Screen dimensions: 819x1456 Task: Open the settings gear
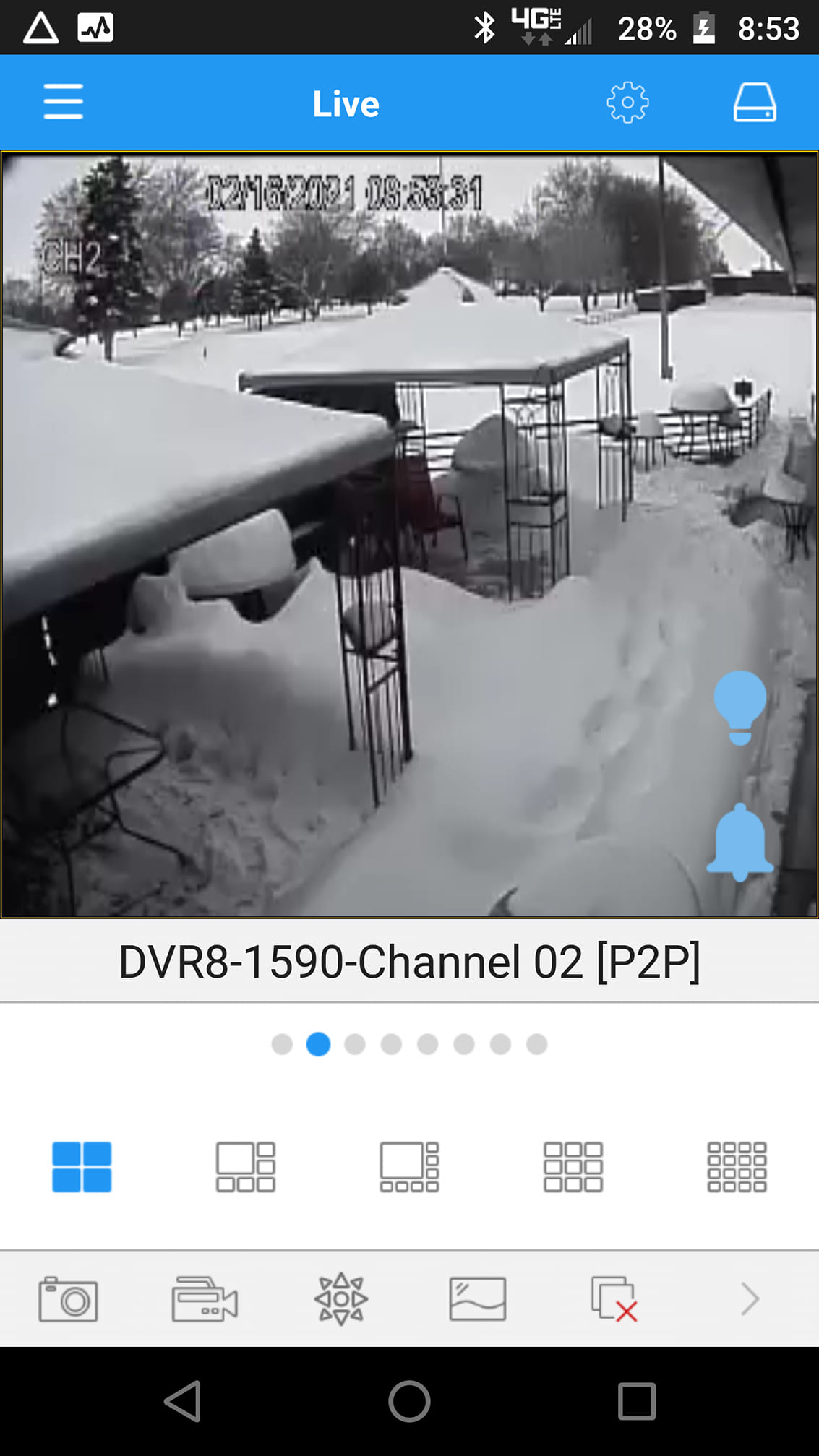click(x=627, y=103)
